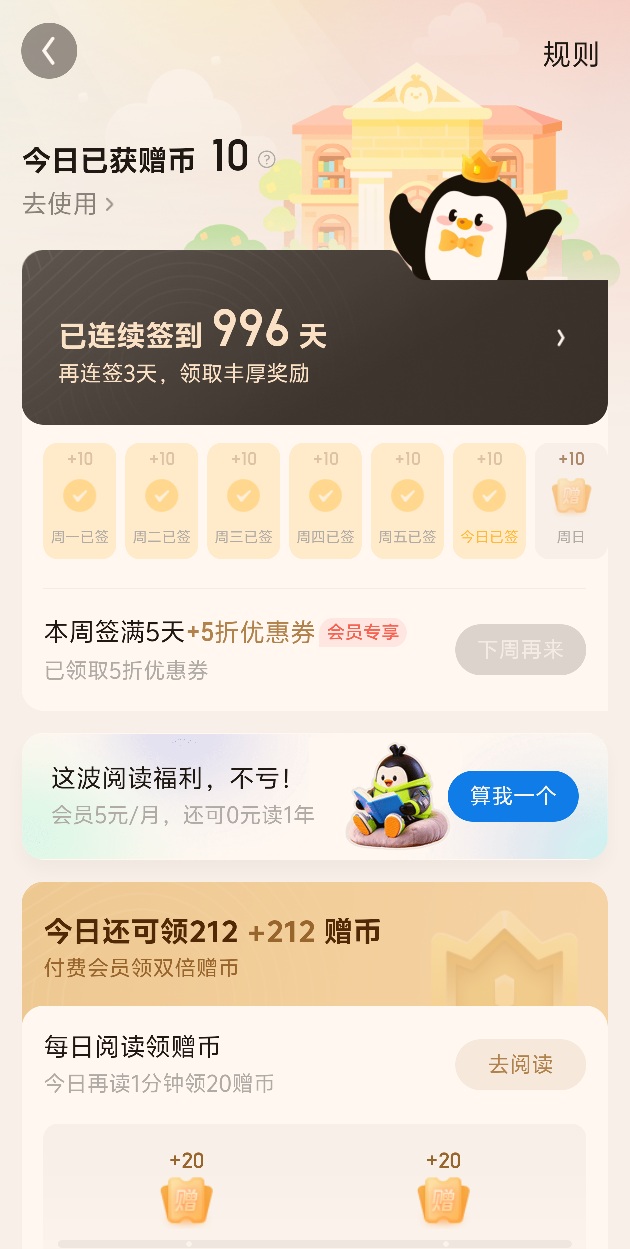Open the 已连续签到 996 天 banner

314,339
